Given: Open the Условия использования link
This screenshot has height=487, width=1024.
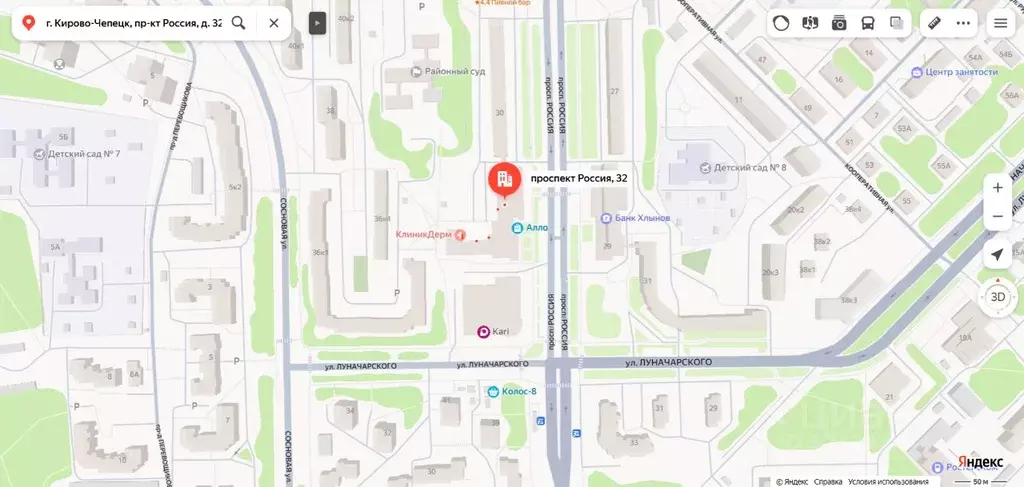Looking at the screenshot, I should [x=881, y=481].
